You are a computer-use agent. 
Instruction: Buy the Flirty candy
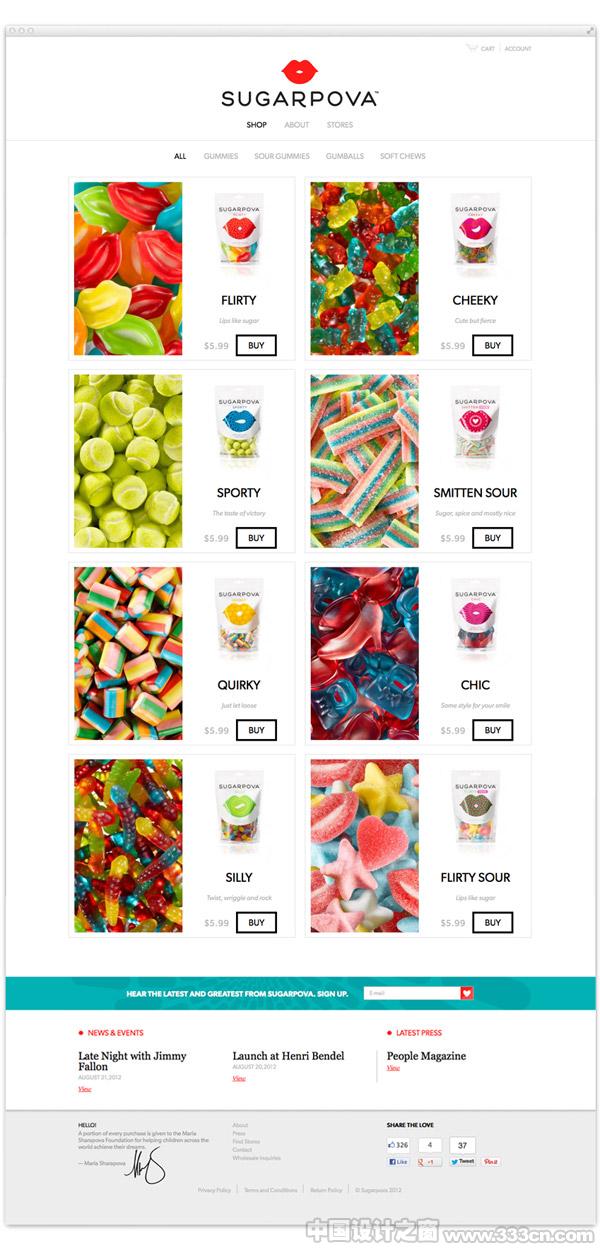pos(256,345)
